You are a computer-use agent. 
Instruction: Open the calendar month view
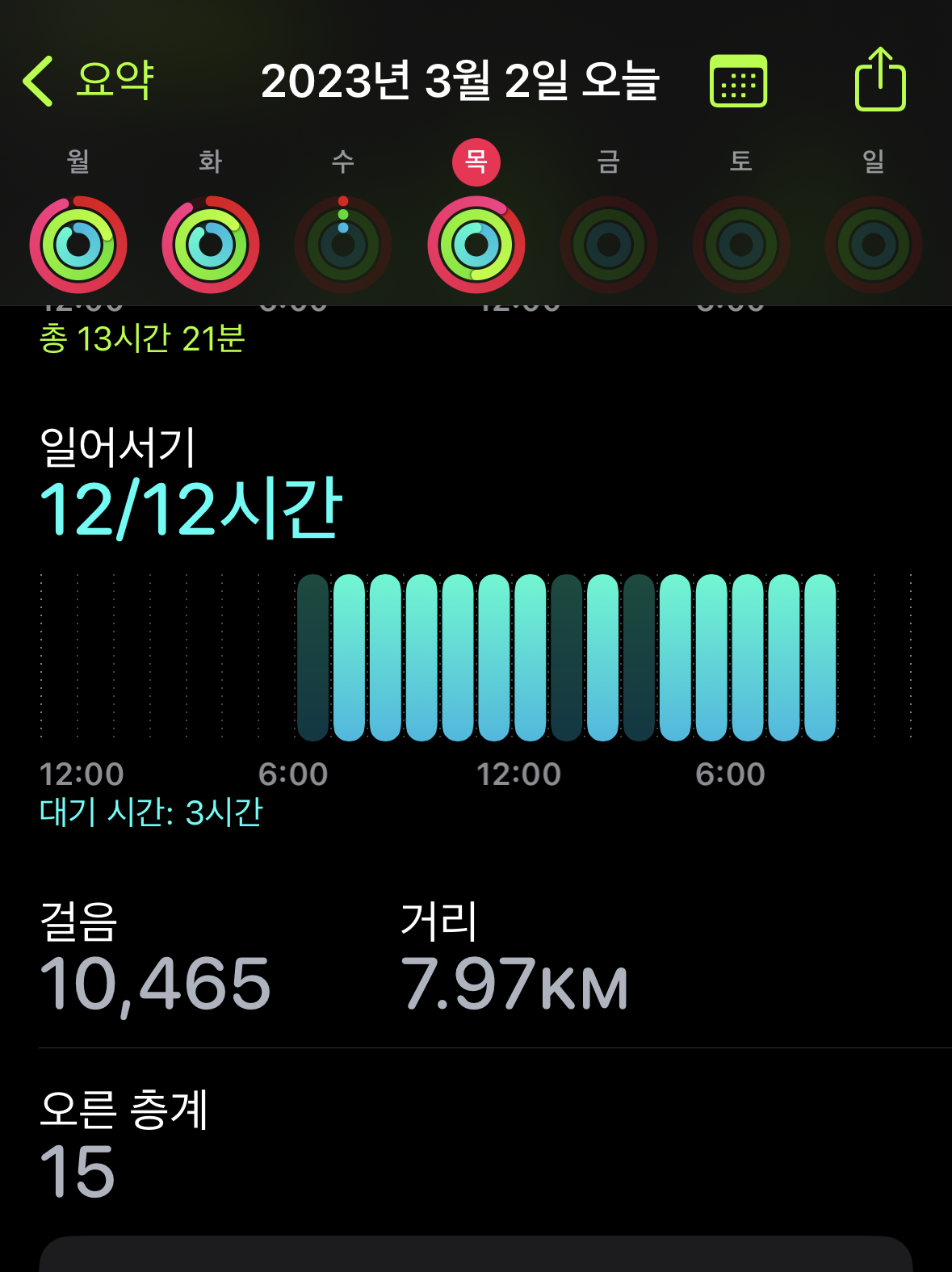point(738,81)
